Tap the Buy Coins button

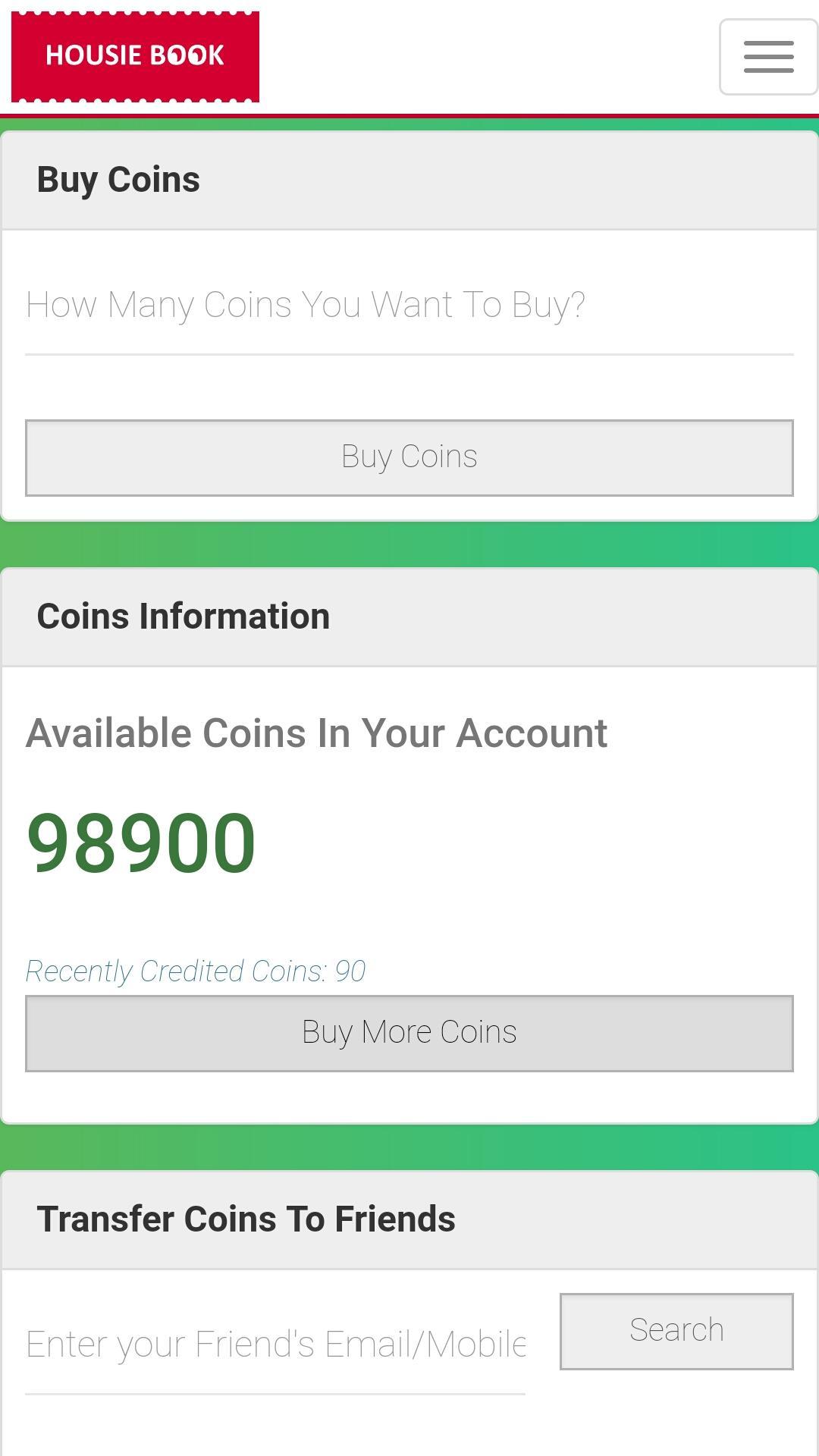coord(409,457)
